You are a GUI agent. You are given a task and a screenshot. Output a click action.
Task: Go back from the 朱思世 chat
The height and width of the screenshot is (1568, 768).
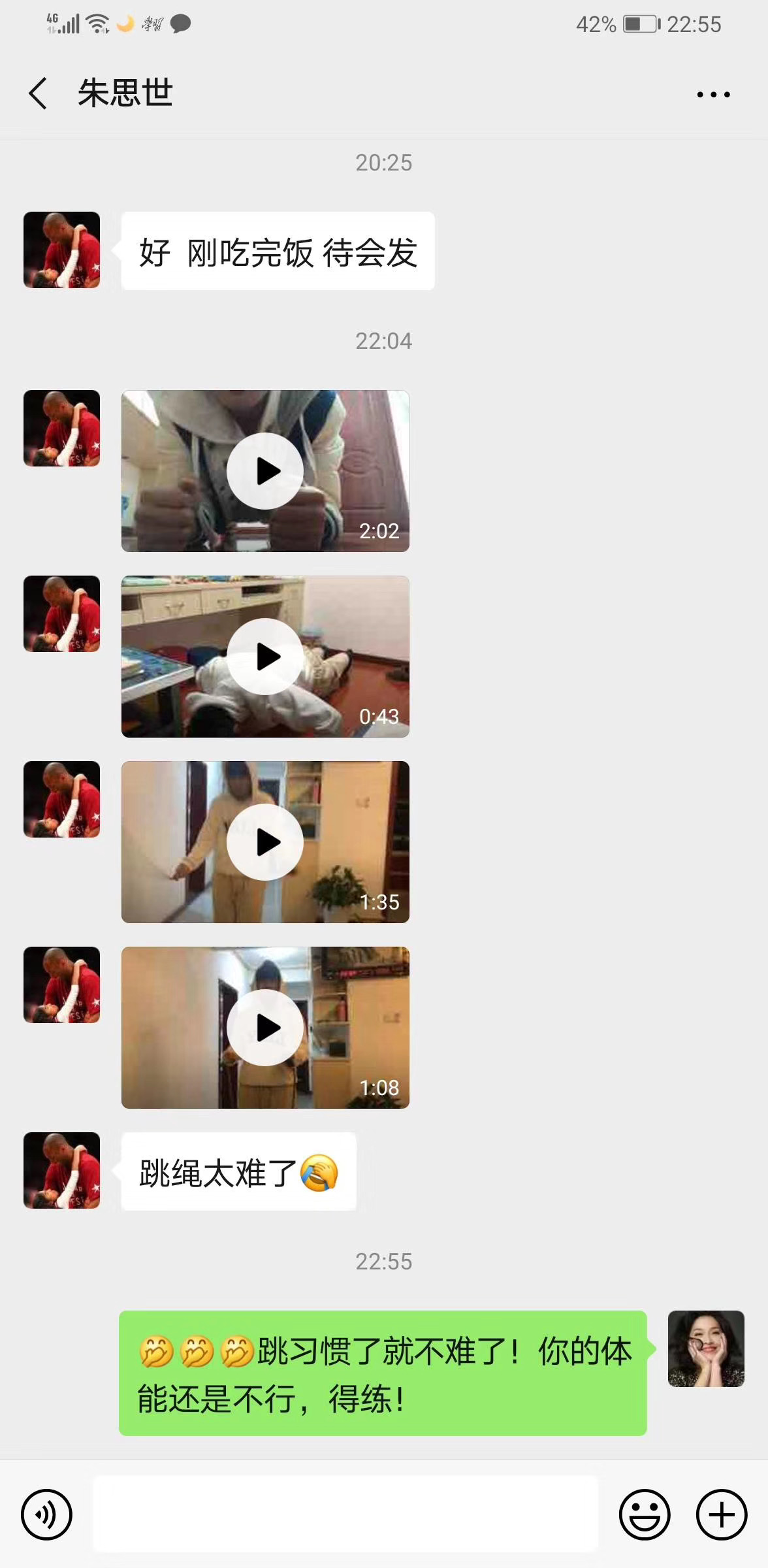[x=38, y=93]
